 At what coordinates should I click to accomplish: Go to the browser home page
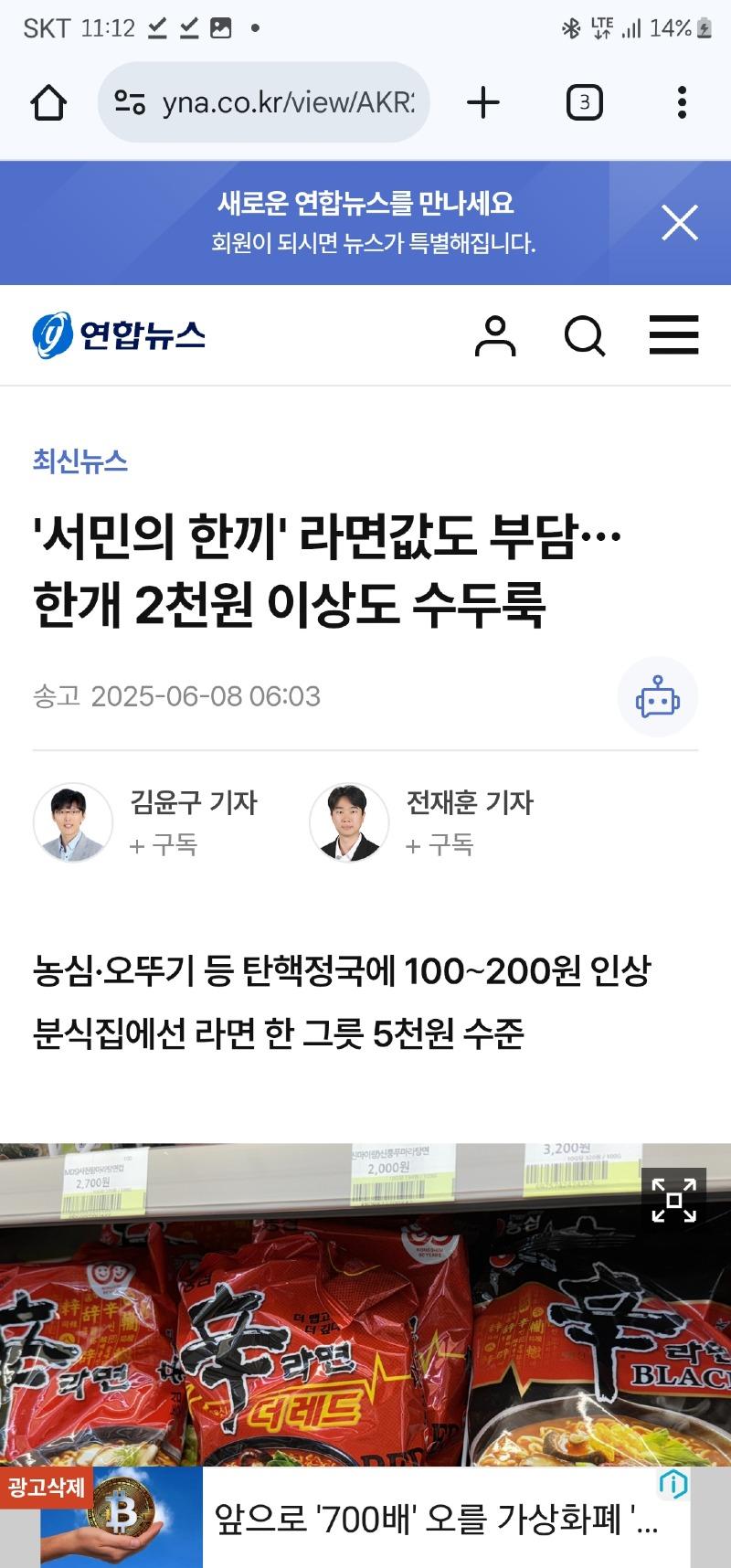pyautogui.click(x=49, y=102)
